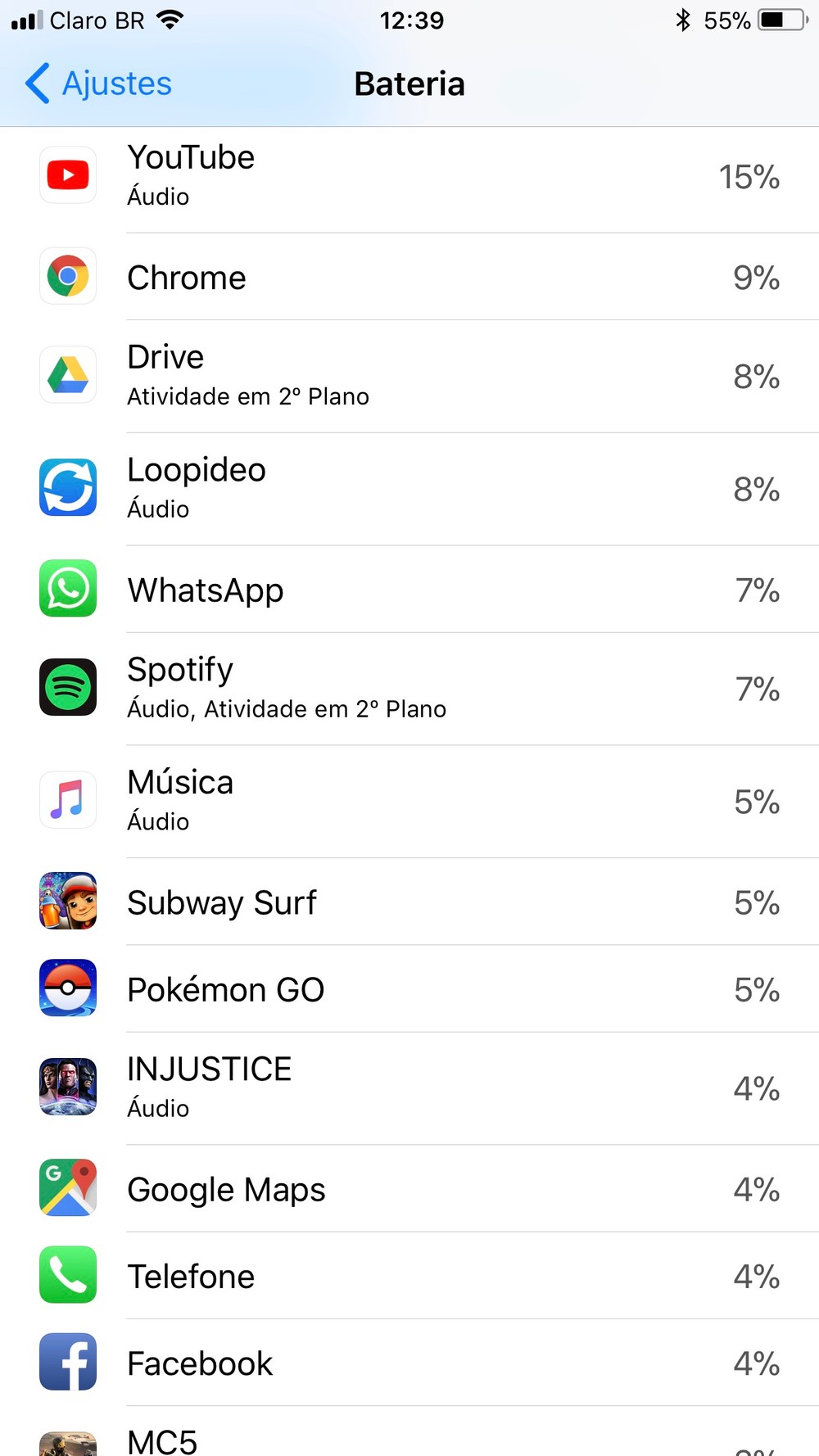Select the Telefone battery row
The width and height of the screenshot is (819, 1456).
[409, 1276]
